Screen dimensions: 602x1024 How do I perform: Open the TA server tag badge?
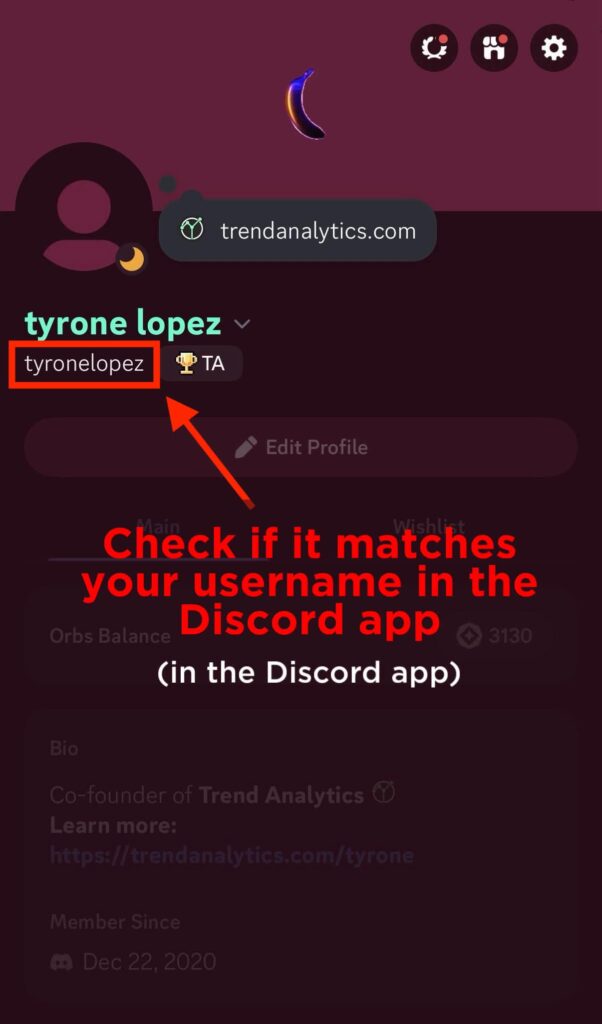click(x=202, y=364)
